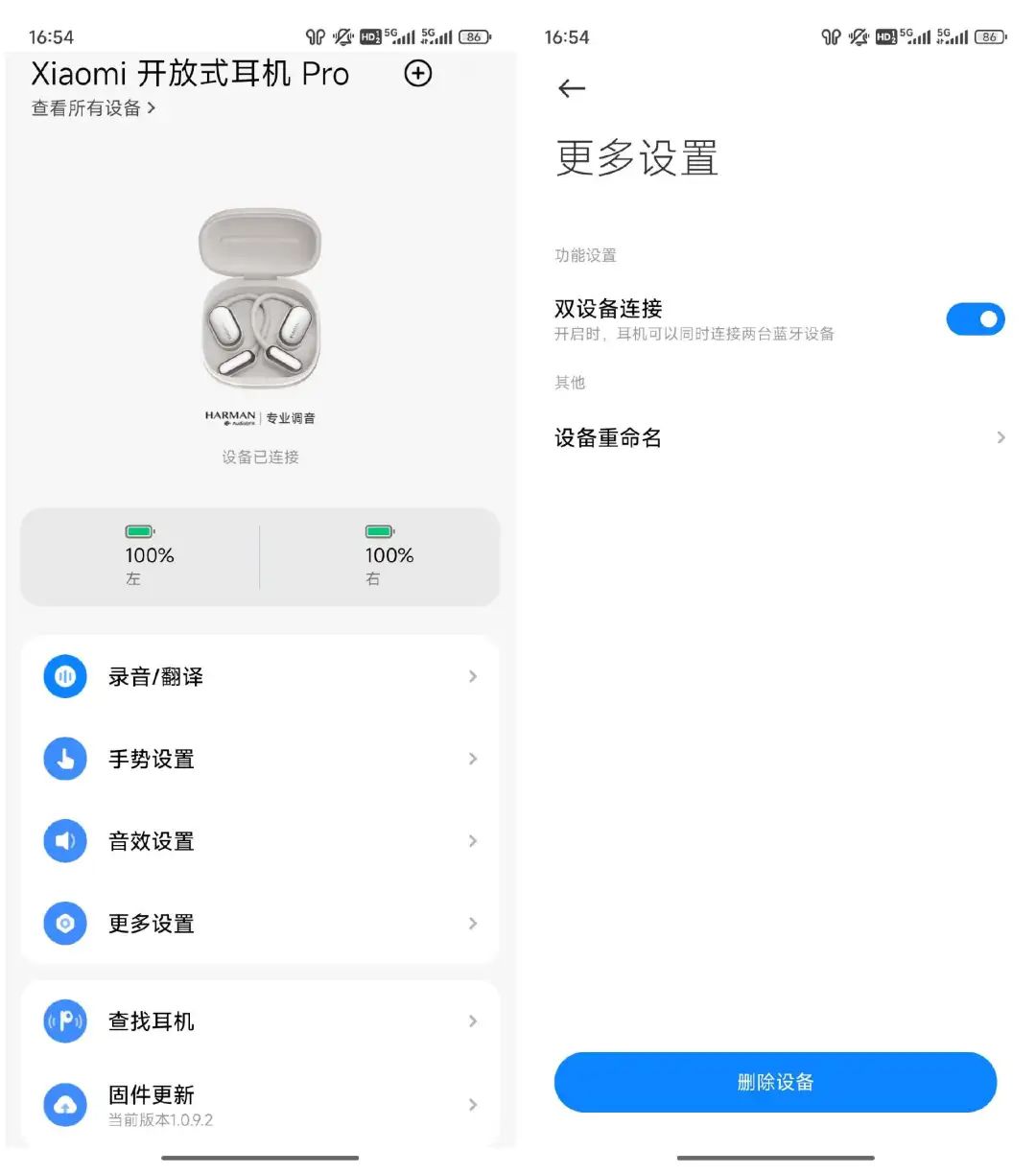
Task: Open 查看所有设备 link
Action: coord(93,108)
